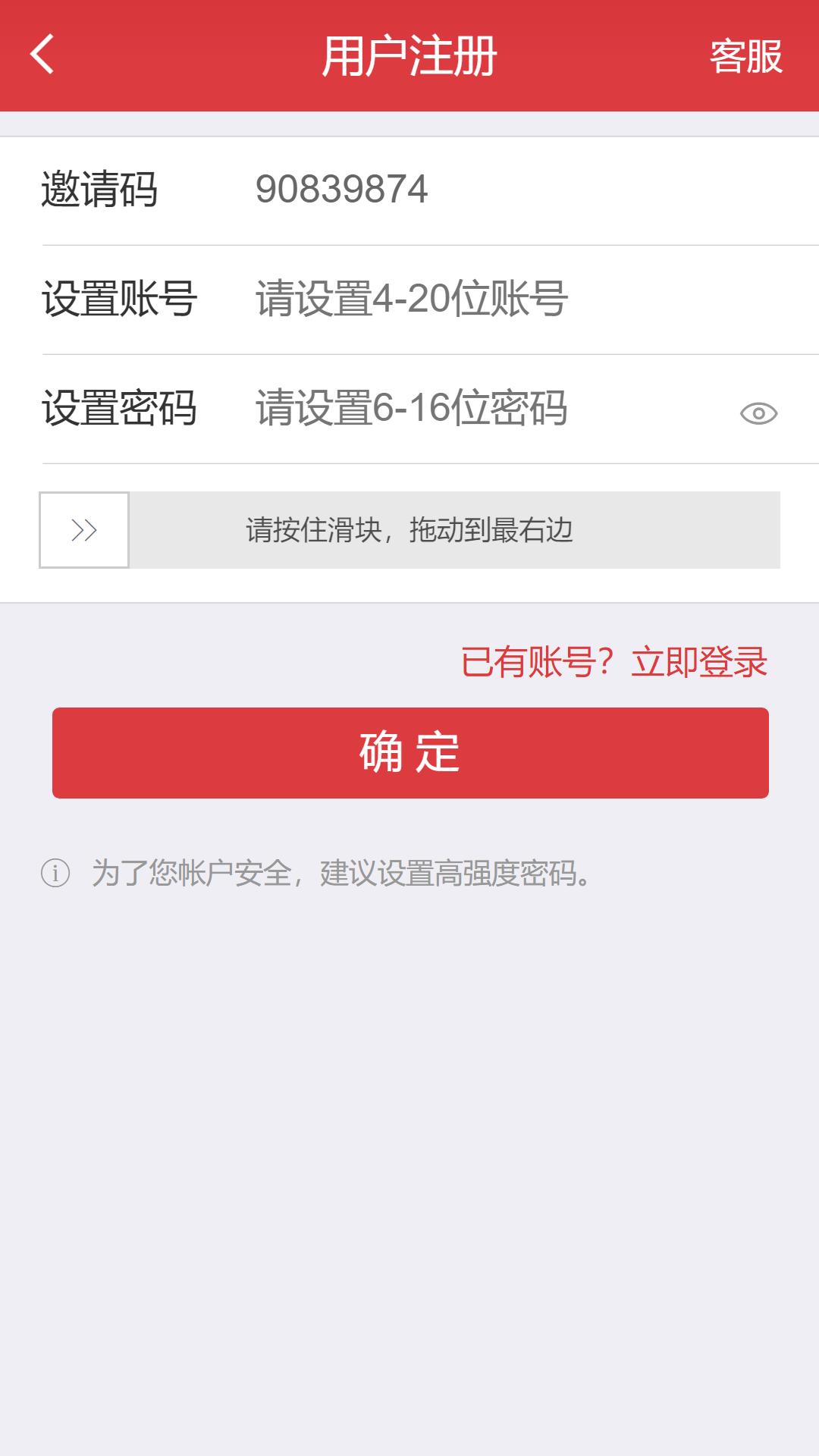
Task: Tap the verification slider handle
Action: pos(84,530)
